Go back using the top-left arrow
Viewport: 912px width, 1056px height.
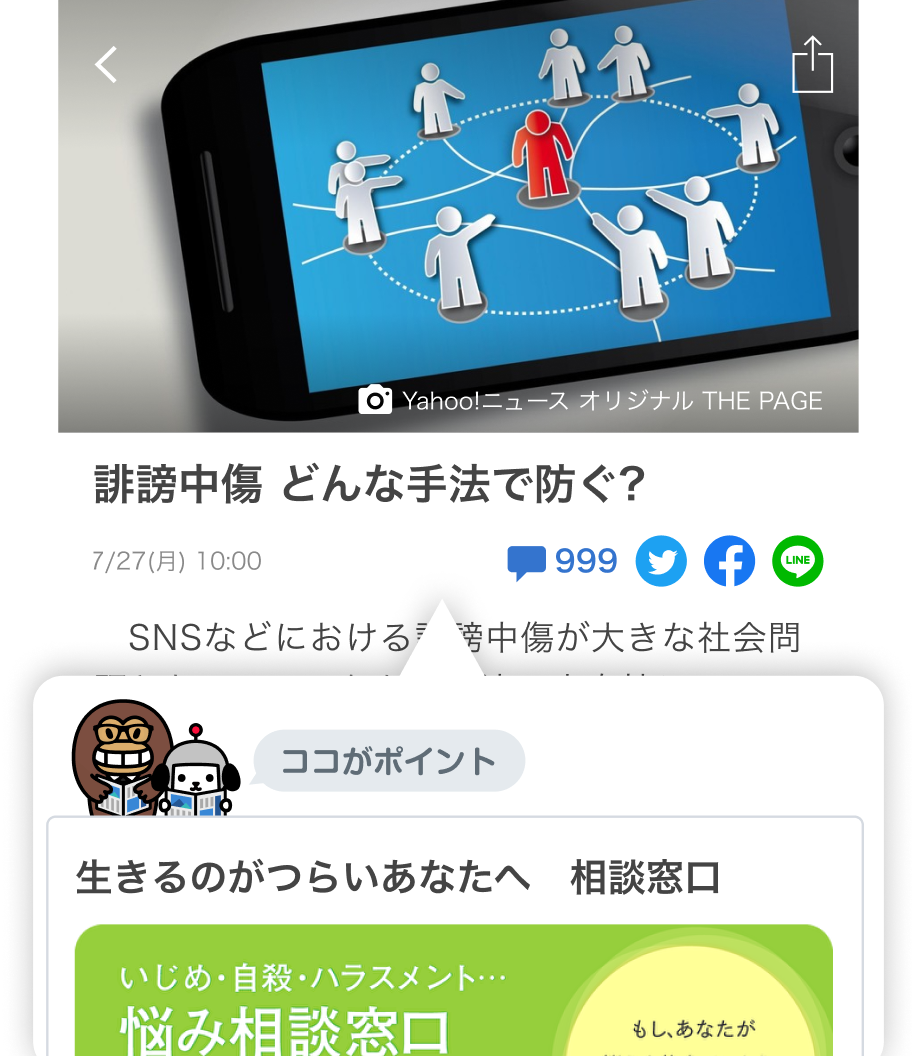click(106, 65)
